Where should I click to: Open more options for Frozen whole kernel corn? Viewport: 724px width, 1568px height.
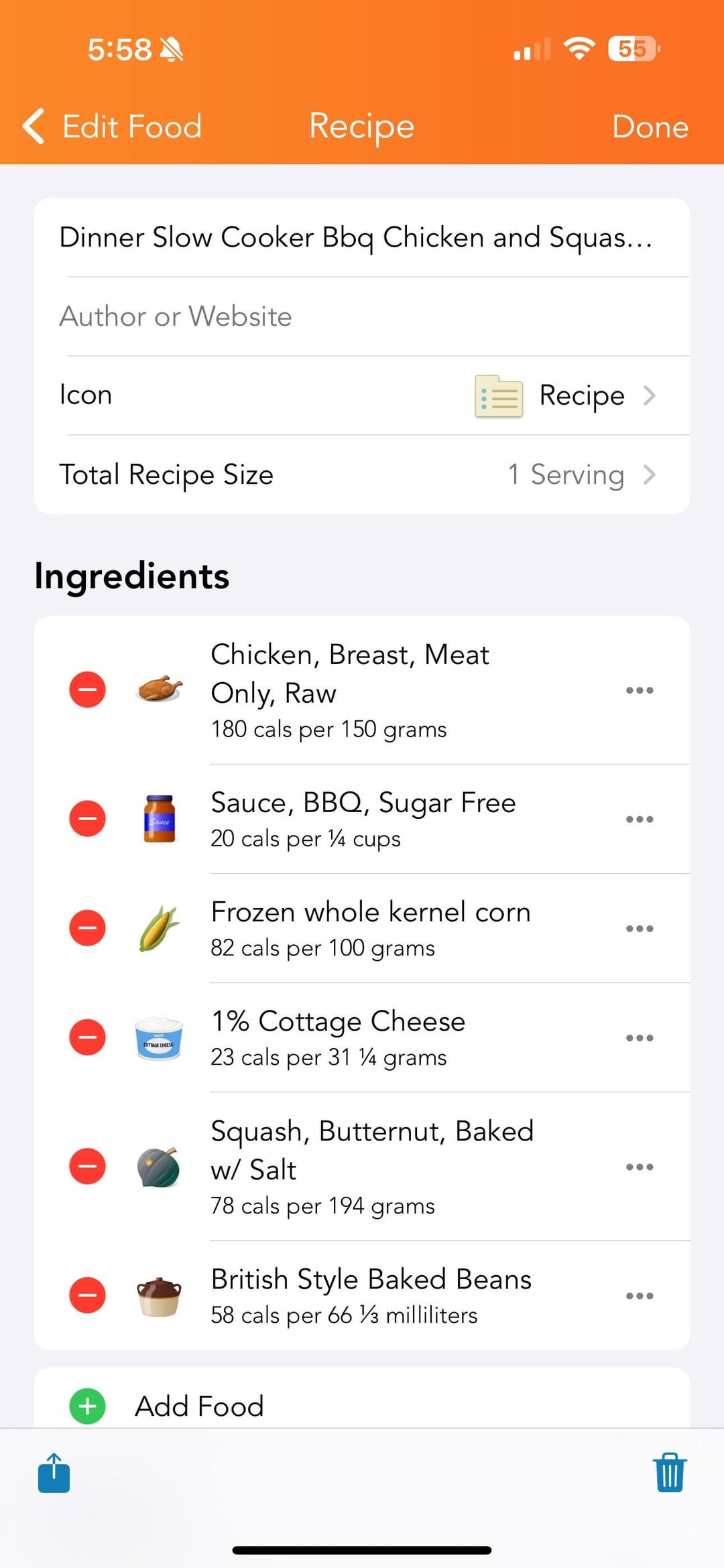(639, 928)
